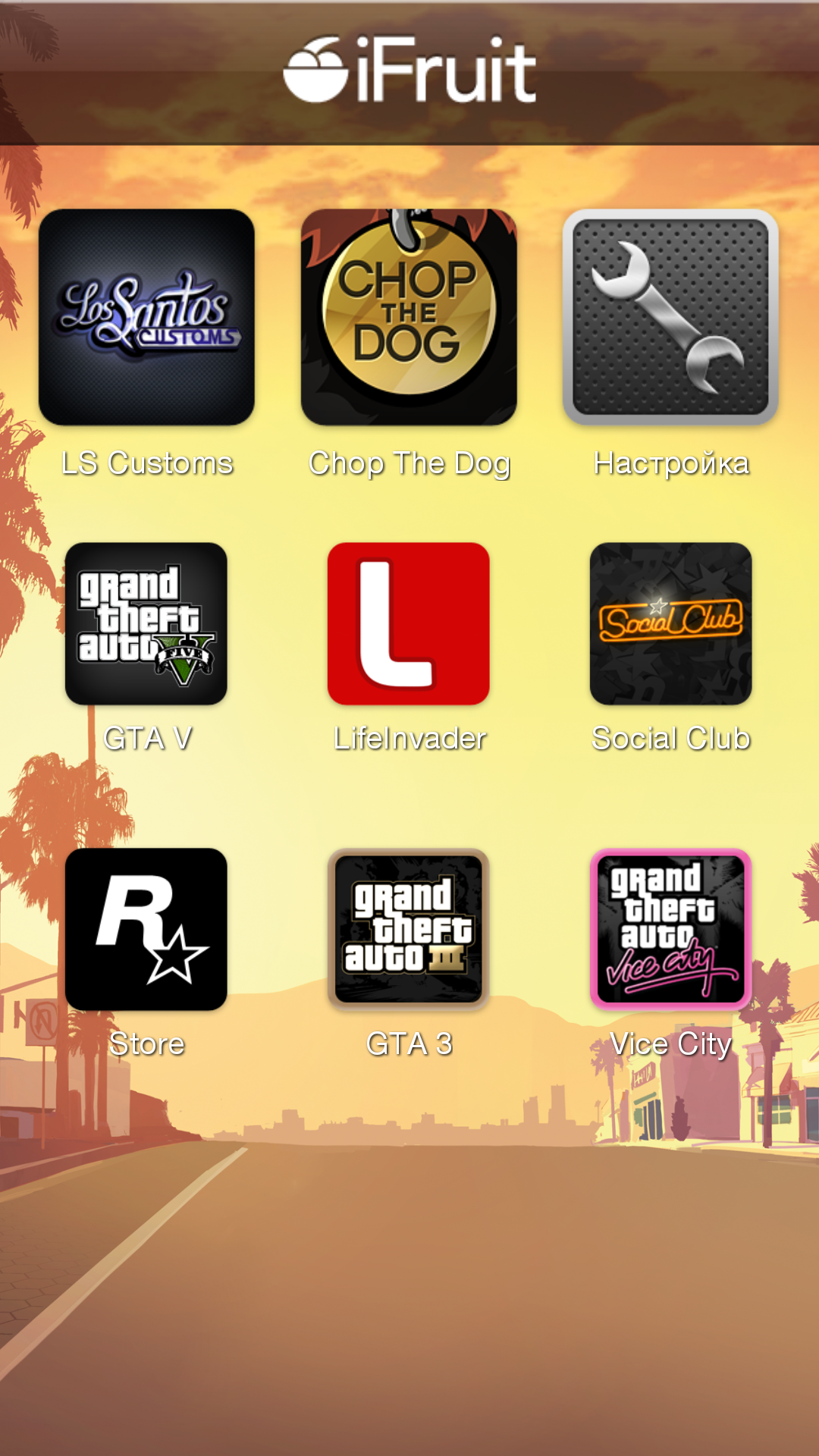Select the GTA 3 icon
Screen dimensions: 819x1456
409,929
